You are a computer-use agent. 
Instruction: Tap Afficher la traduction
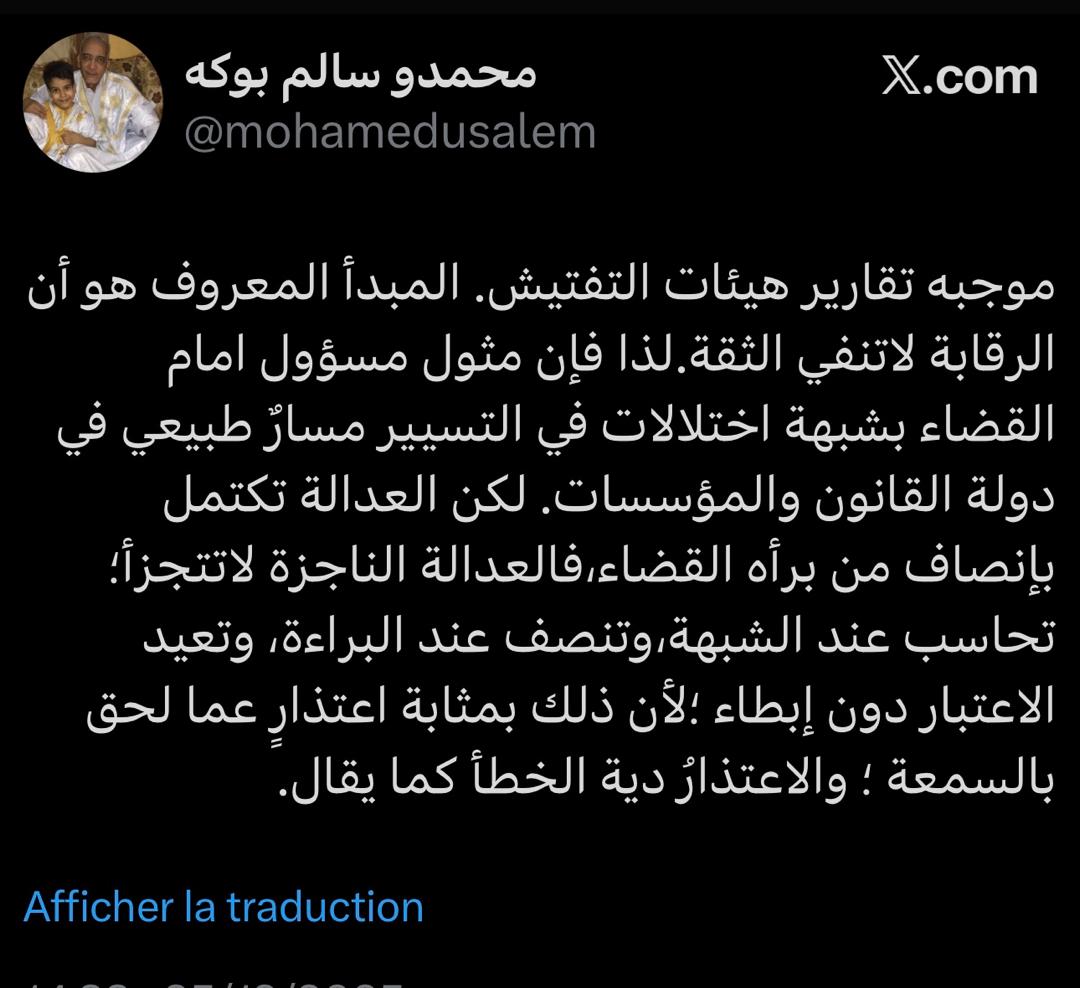pyautogui.click(x=224, y=907)
